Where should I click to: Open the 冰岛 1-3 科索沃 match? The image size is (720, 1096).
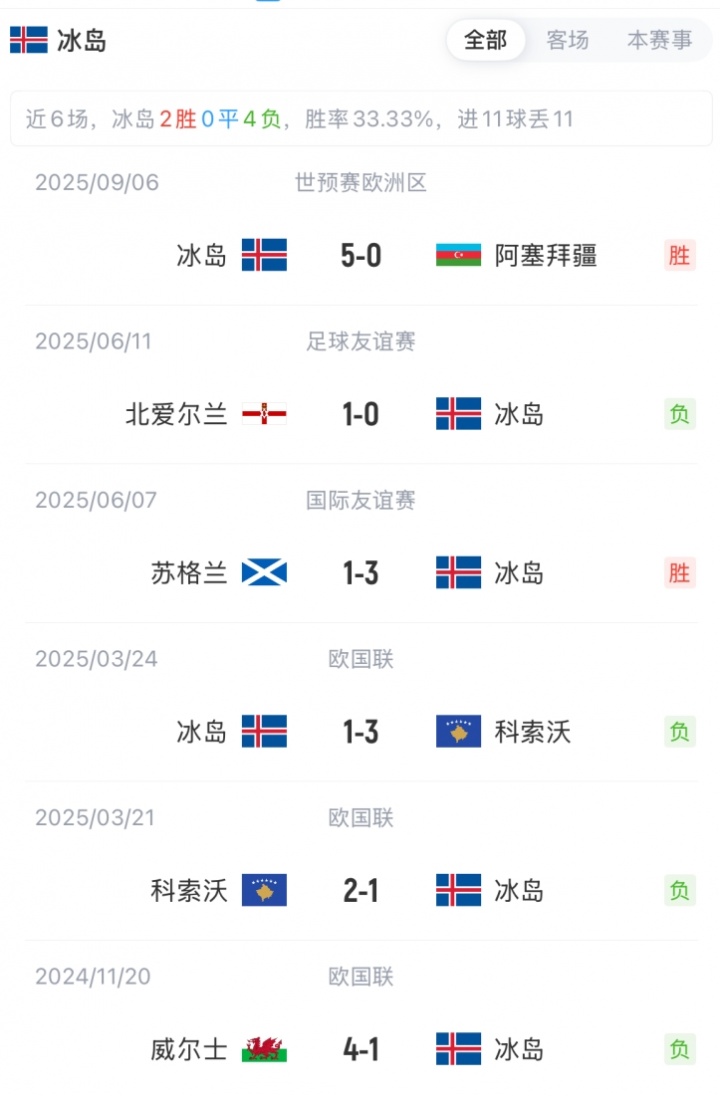pos(360,732)
